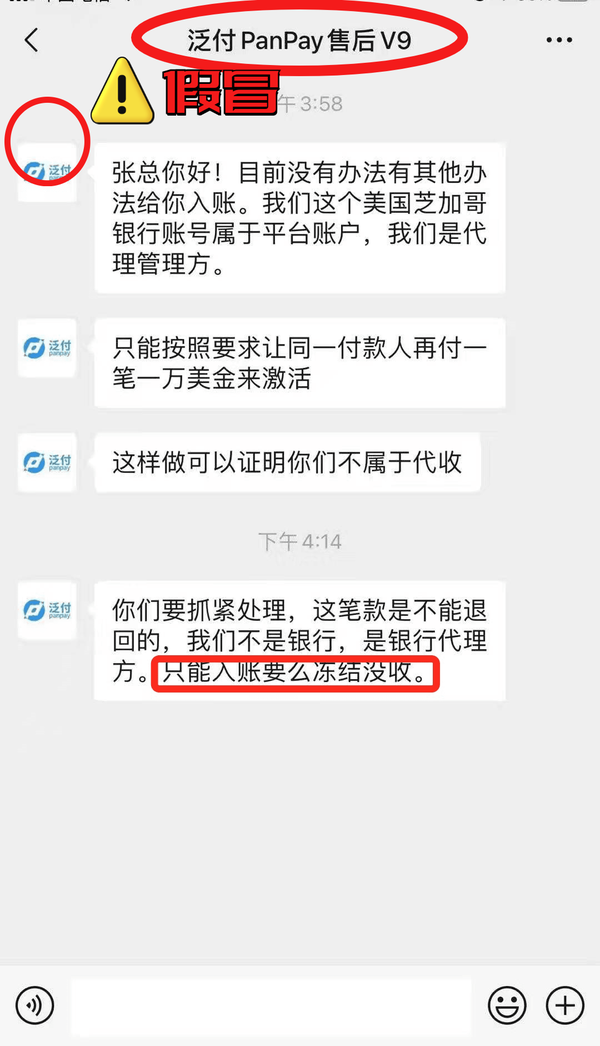This screenshot has height=1046, width=600.
Task: Focus the message text field
Action: (x=271, y=1005)
